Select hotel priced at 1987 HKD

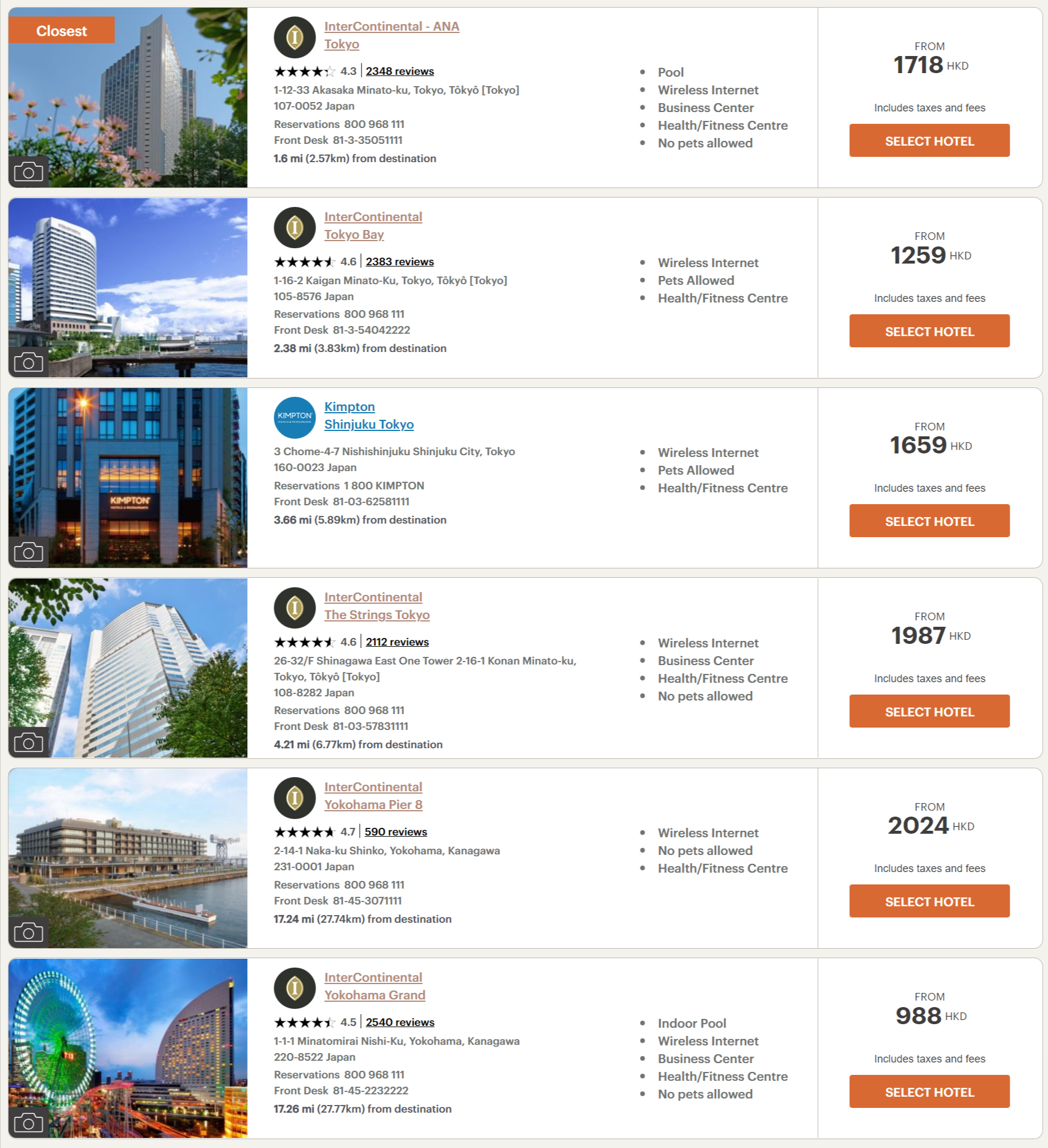pos(929,712)
